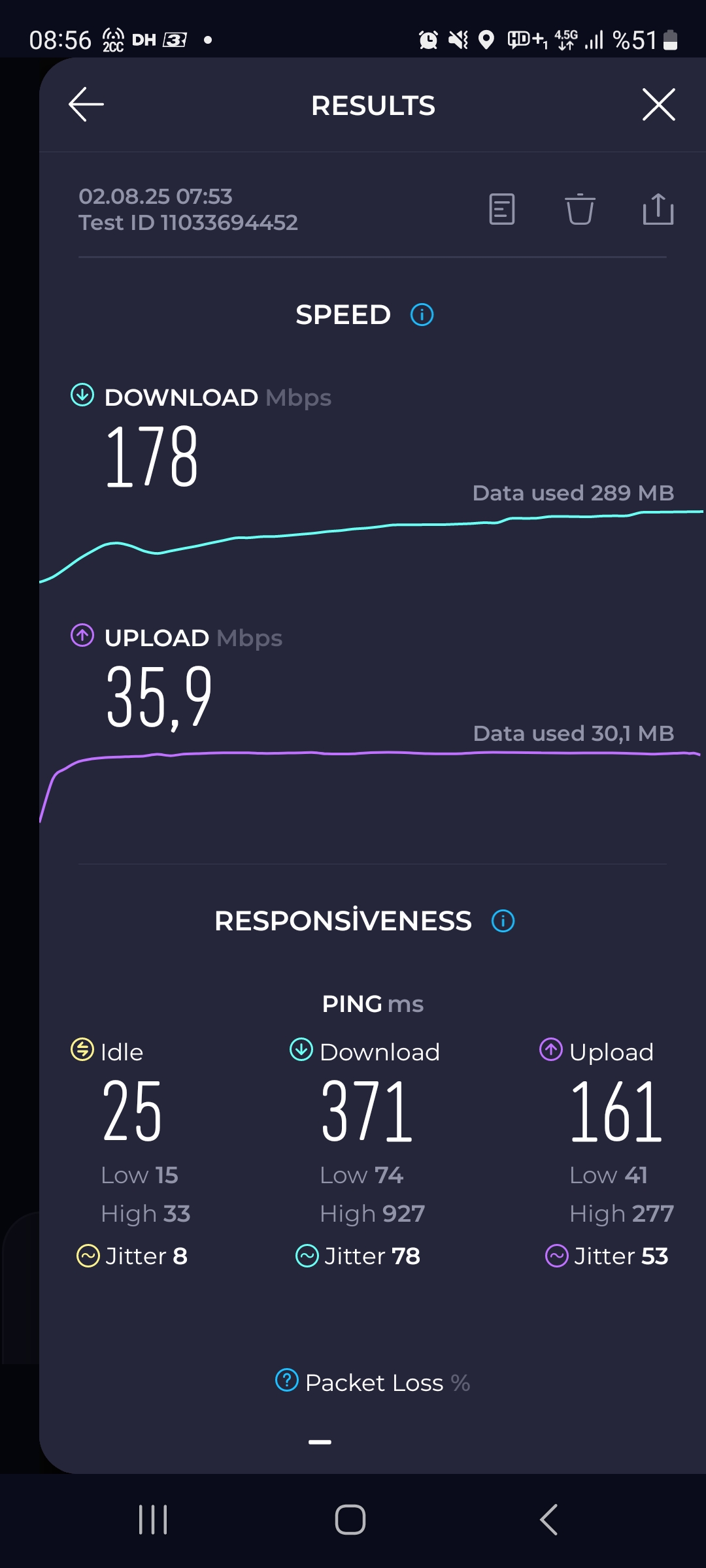The width and height of the screenshot is (706, 1568).
Task: Tap the Packet Loss help icon
Action: (287, 1380)
